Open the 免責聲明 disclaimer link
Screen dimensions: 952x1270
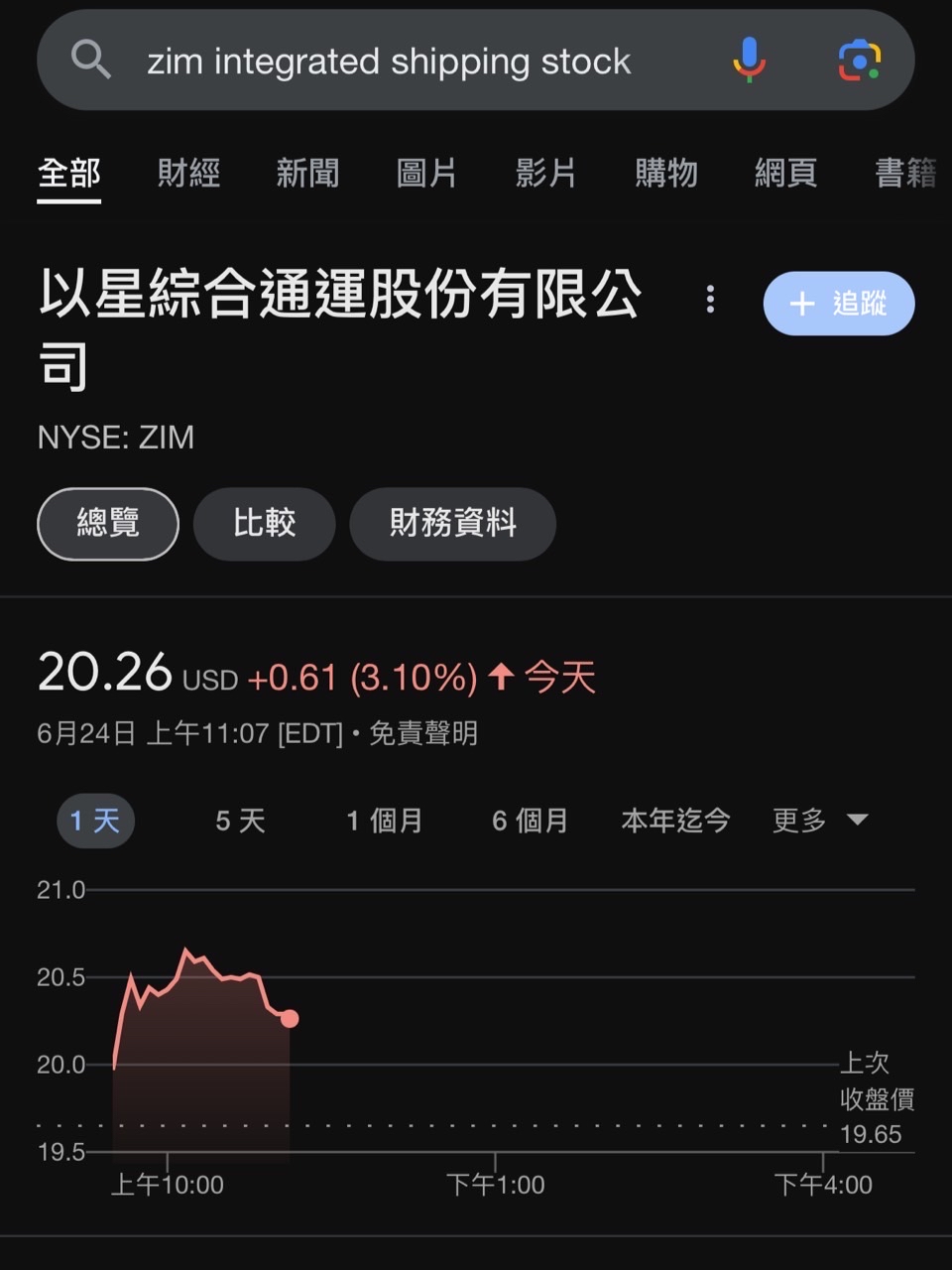pyautogui.click(x=423, y=734)
